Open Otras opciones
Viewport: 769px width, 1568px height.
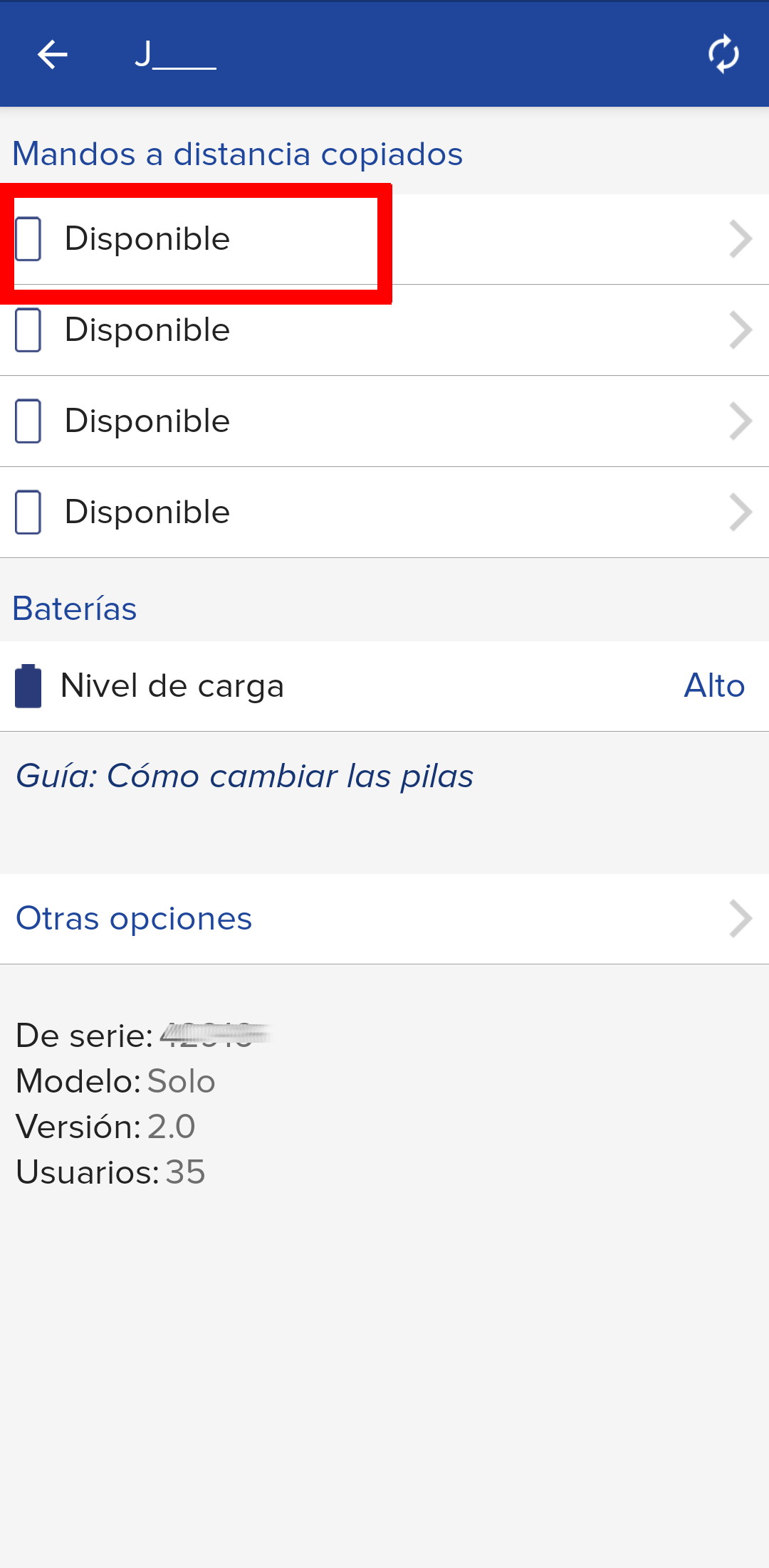click(384, 919)
